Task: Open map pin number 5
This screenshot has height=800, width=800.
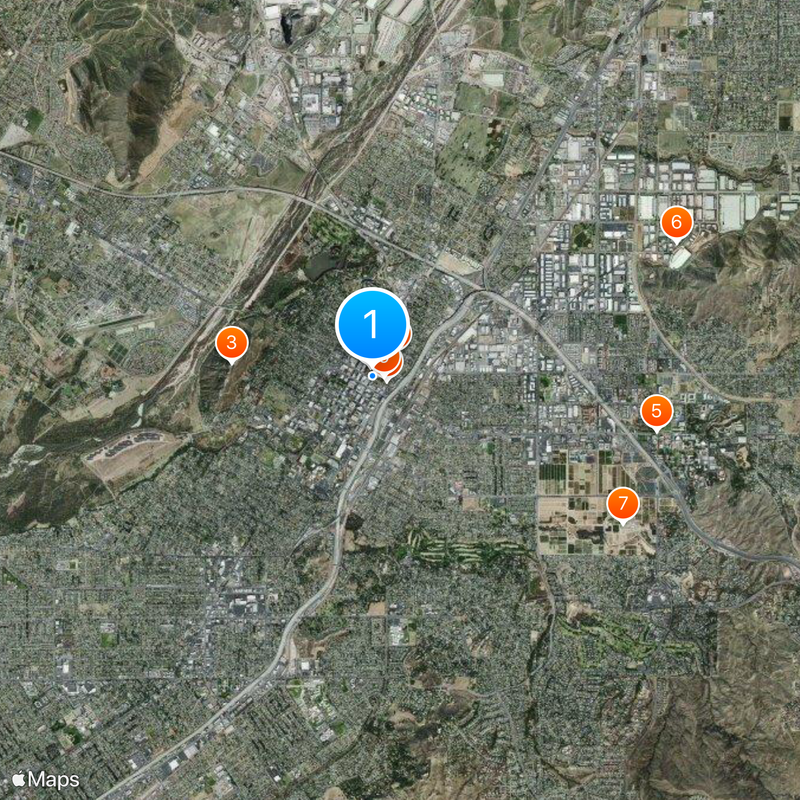Action: [x=656, y=410]
